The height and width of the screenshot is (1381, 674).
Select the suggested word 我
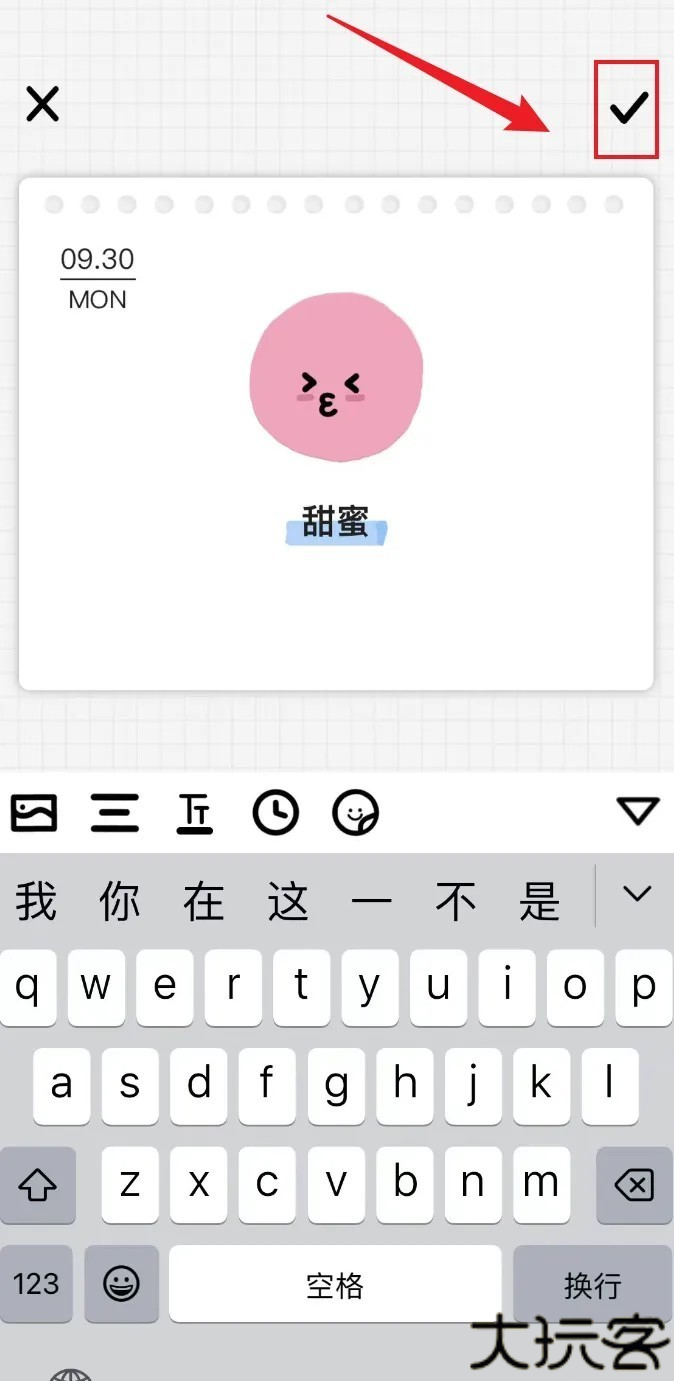(36, 902)
